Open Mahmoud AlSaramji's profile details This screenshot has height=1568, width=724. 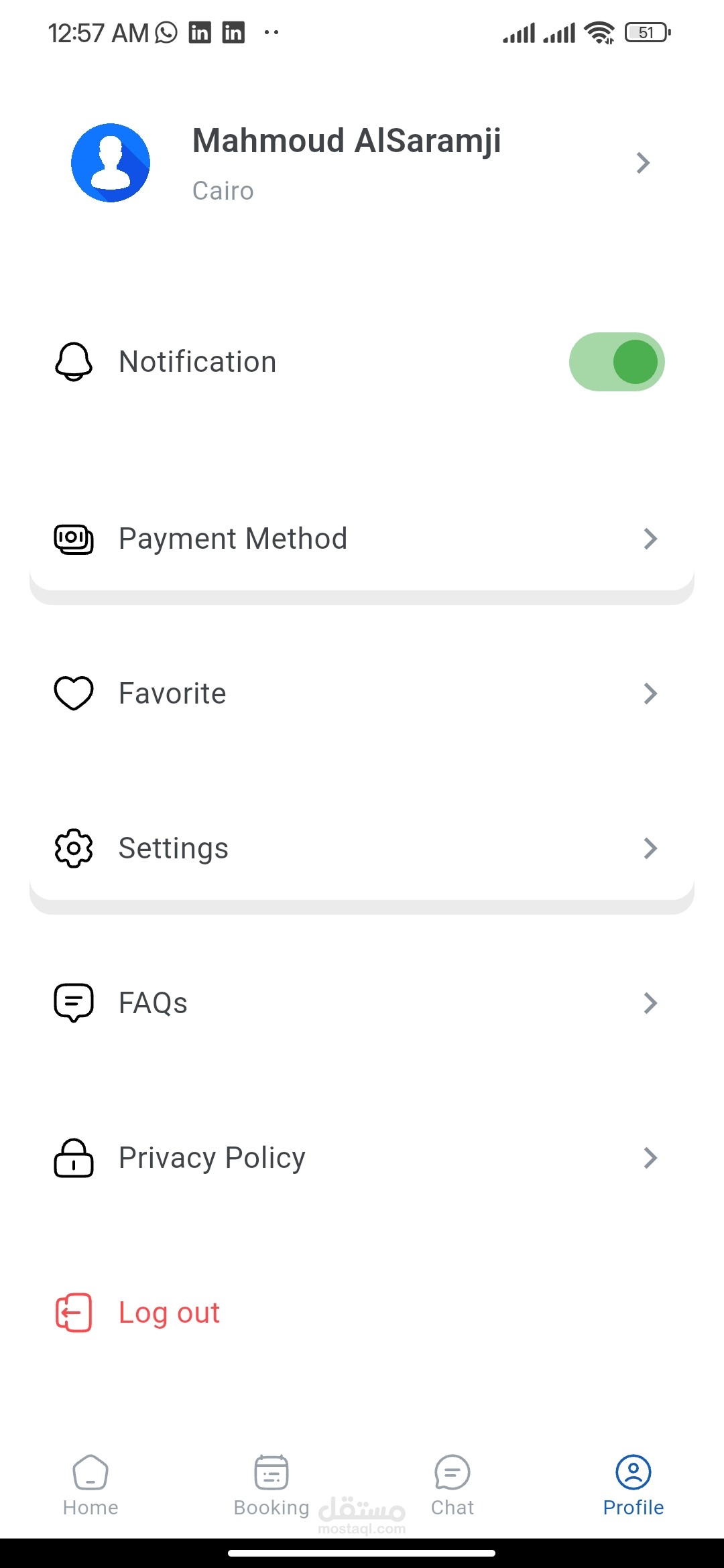pyautogui.click(x=362, y=163)
